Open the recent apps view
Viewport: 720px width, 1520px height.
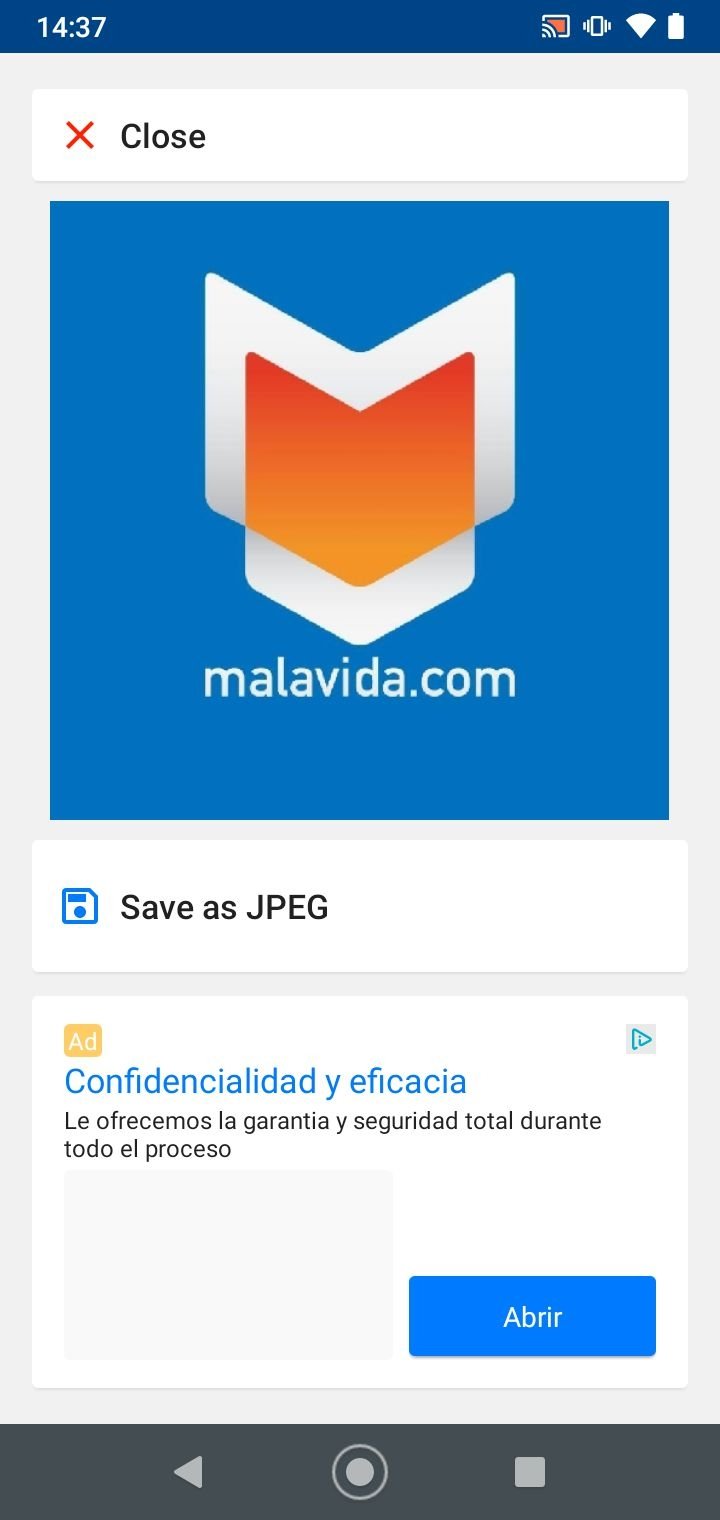(530, 1471)
